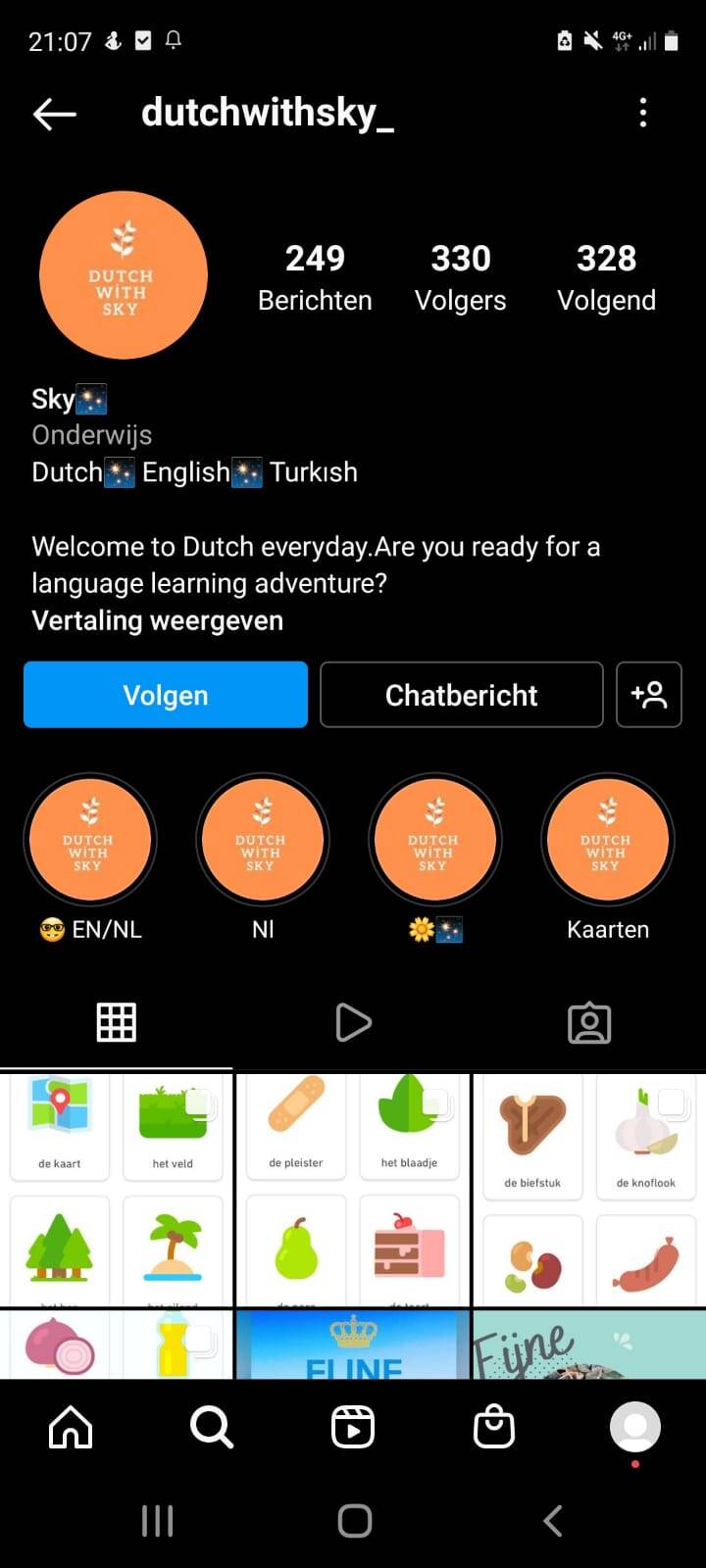Go to the Instagram home feed

coord(71,1428)
